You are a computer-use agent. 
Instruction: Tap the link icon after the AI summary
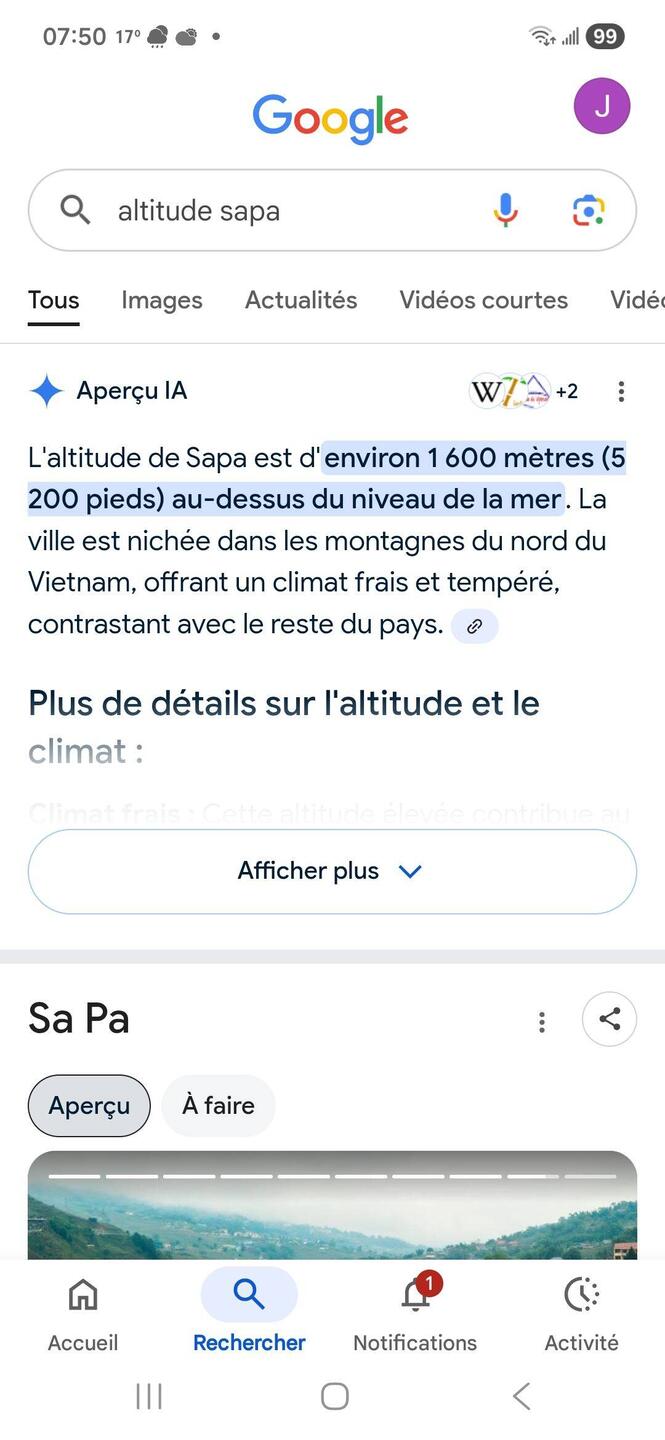(475, 627)
